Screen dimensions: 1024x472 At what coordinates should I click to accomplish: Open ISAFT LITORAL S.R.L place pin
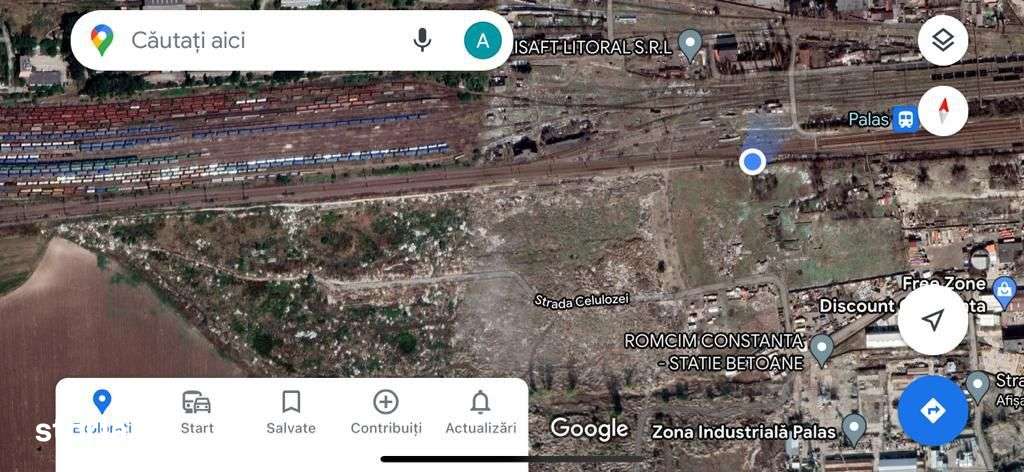[689, 43]
